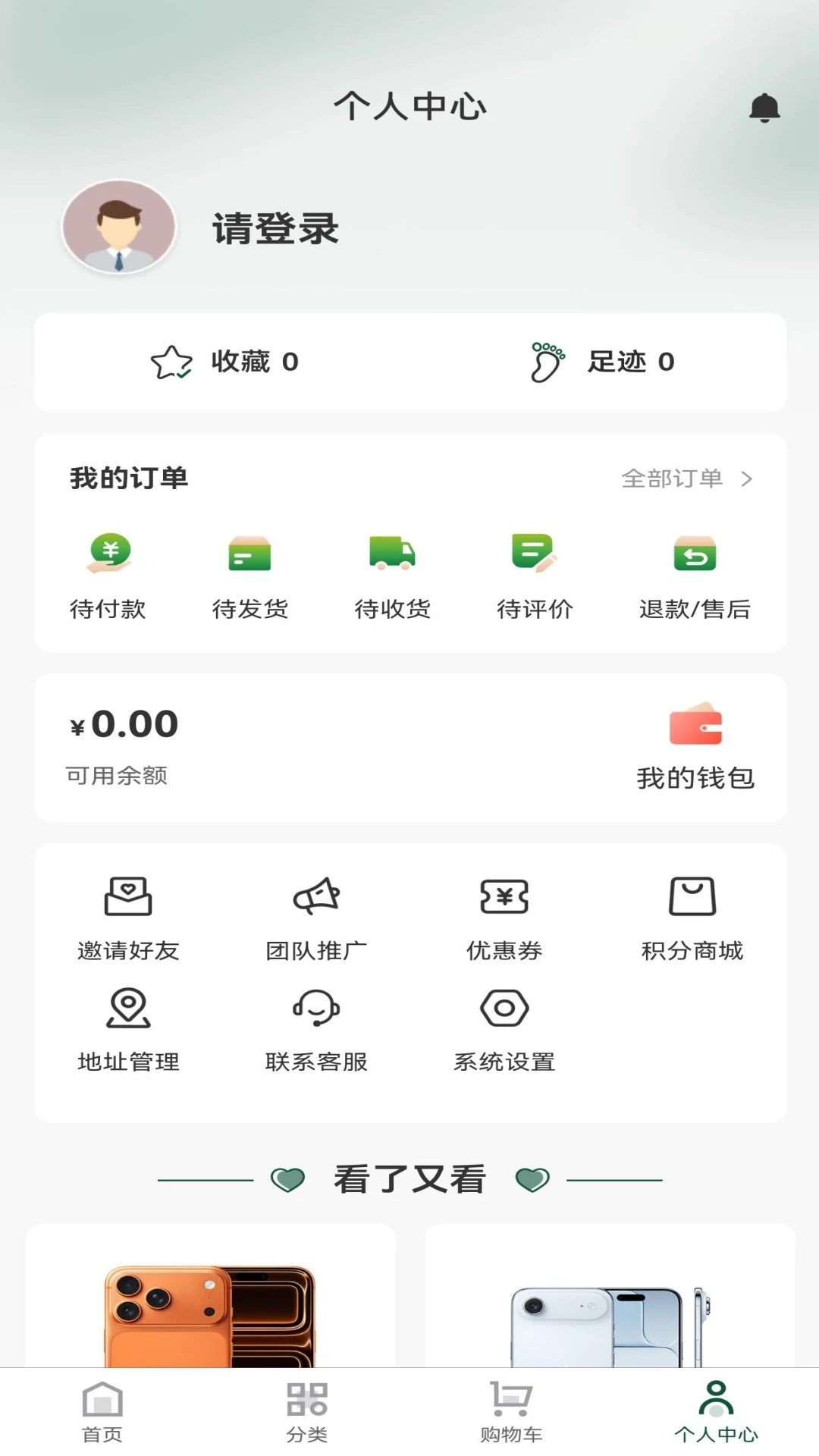Open 待发货 orders
The height and width of the screenshot is (1456, 819).
(x=249, y=576)
